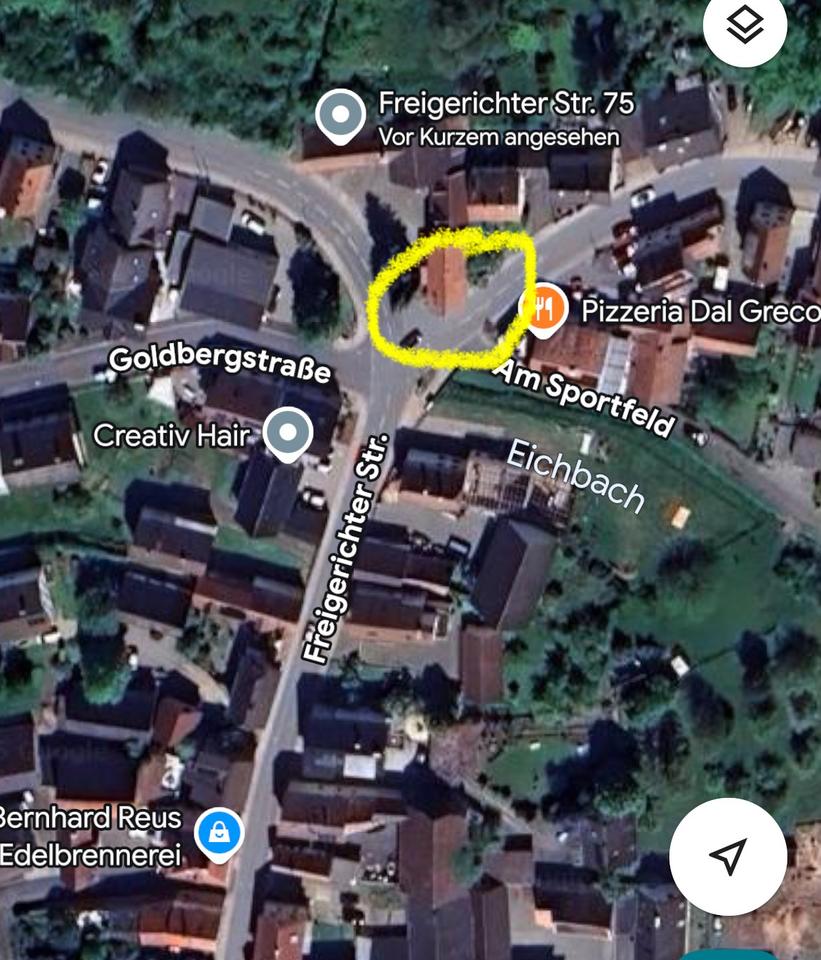Select the Pizzeria Dal Greco marker
The height and width of the screenshot is (960, 821).
541,309
